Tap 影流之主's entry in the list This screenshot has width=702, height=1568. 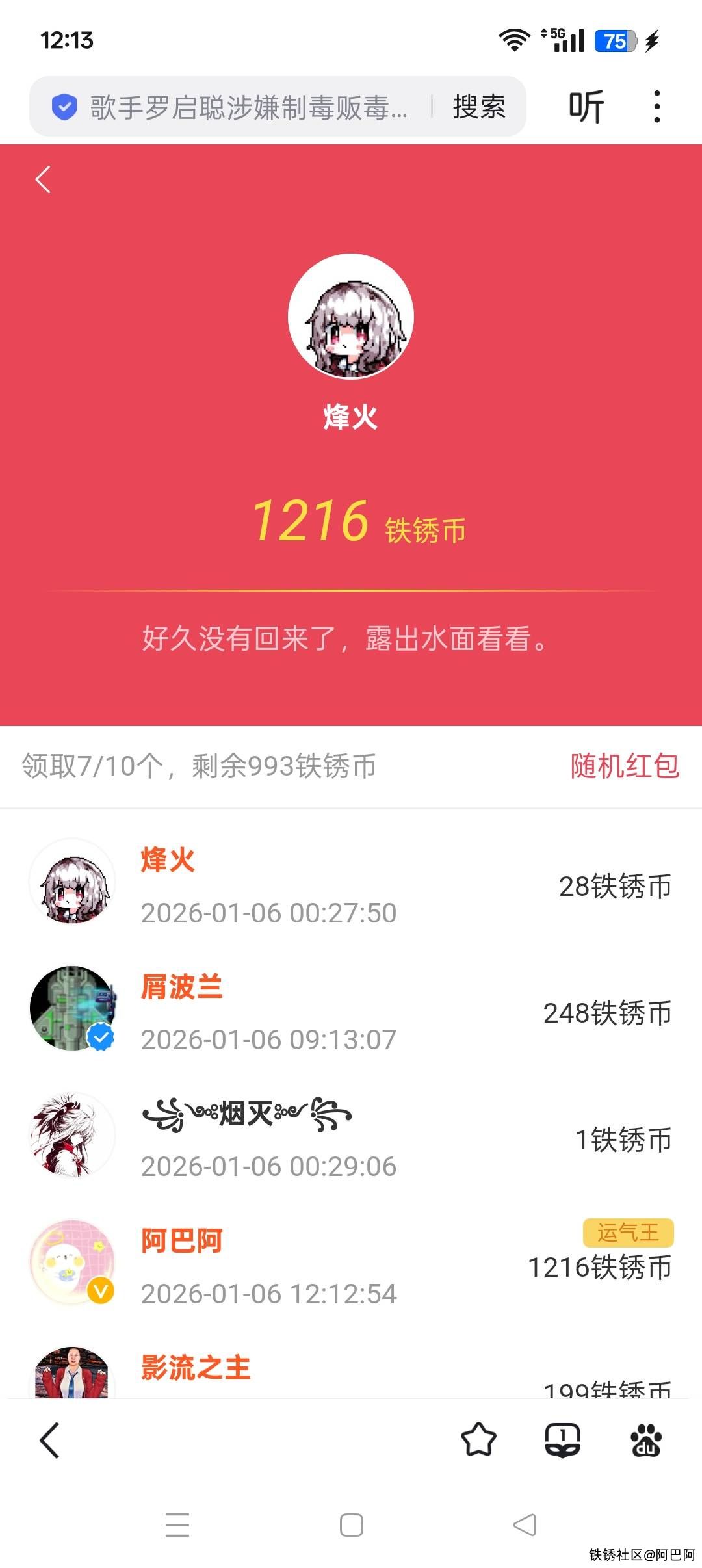click(351, 1370)
